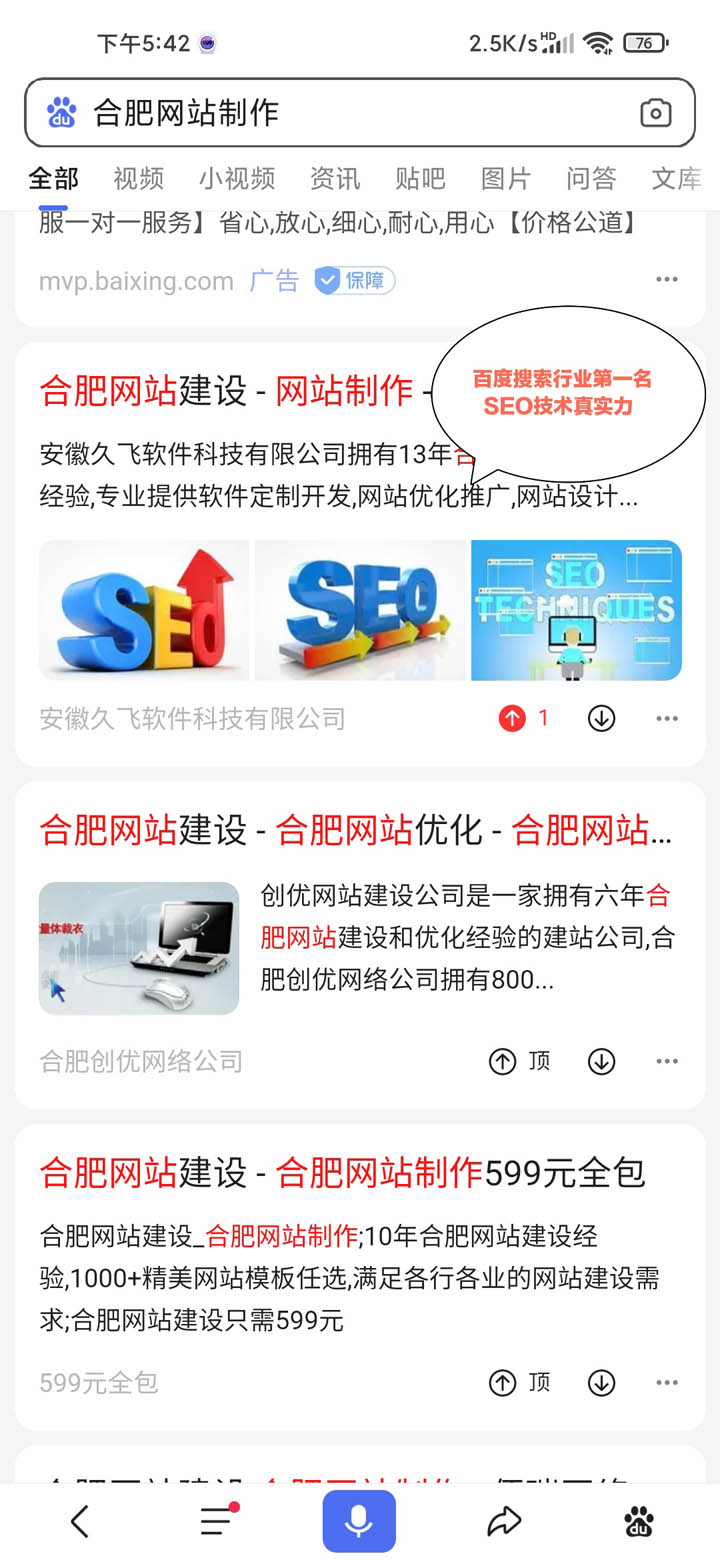Switch to the 问答 tab
The height and width of the screenshot is (1560, 720).
(x=591, y=179)
